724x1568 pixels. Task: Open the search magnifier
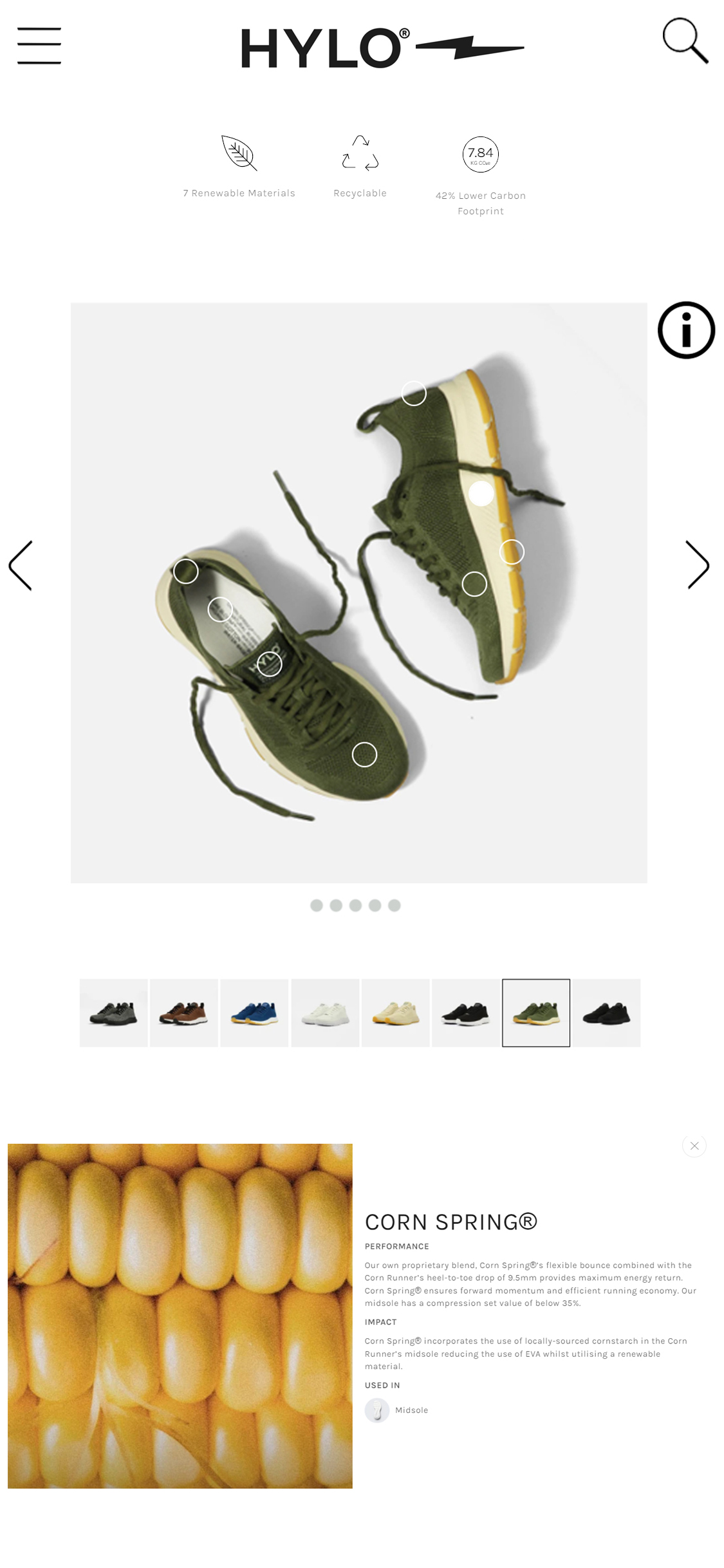click(685, 41)
